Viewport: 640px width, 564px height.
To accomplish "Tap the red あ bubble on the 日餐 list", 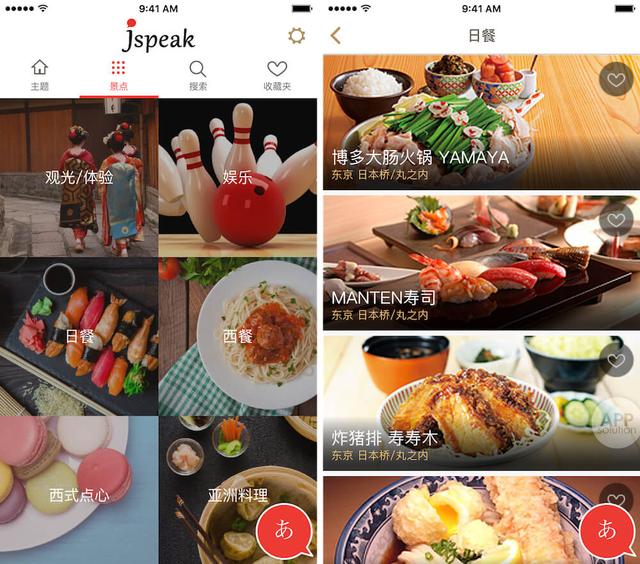I will tap(607, 530).
